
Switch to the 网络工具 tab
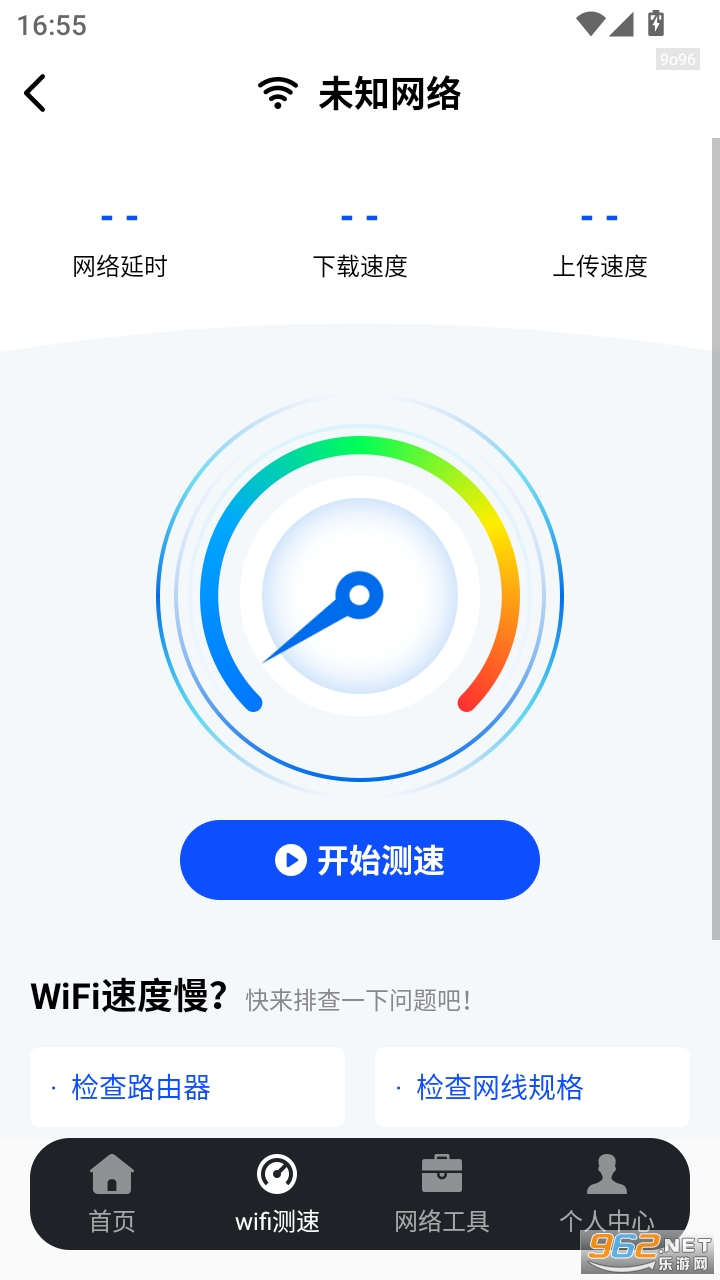441,1195
